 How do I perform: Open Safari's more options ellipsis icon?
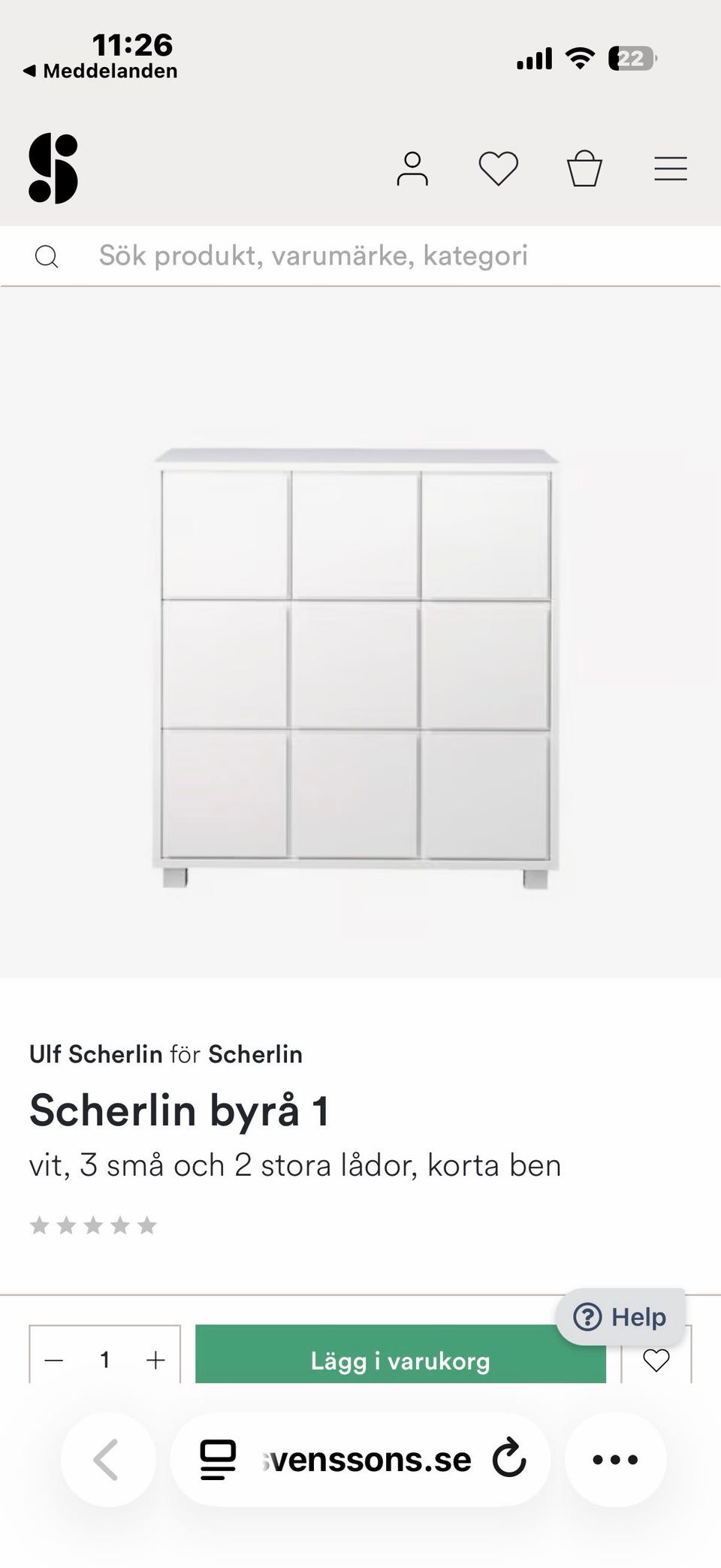[614, 1458]
